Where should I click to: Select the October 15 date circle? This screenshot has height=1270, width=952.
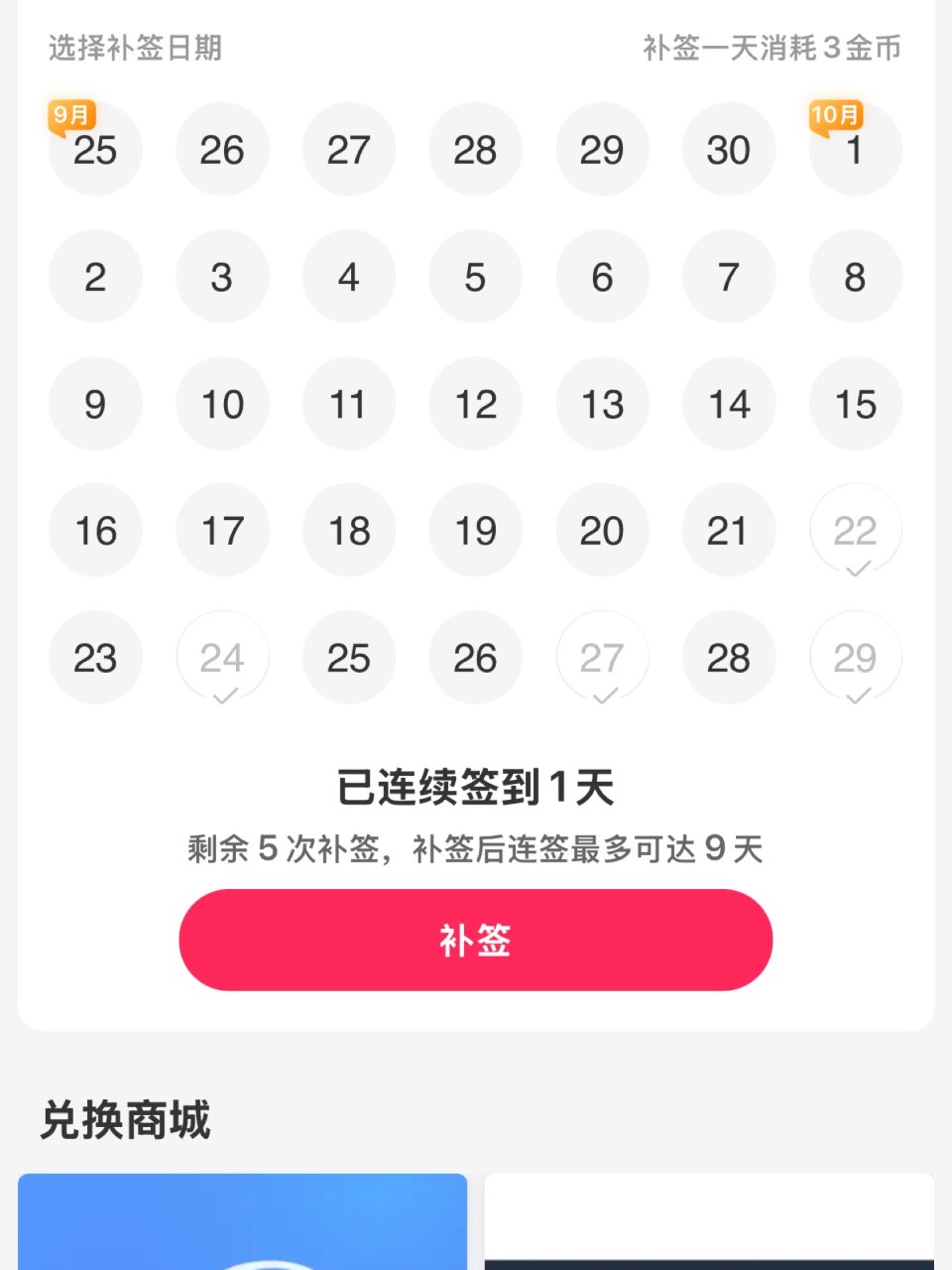(855, 403)
